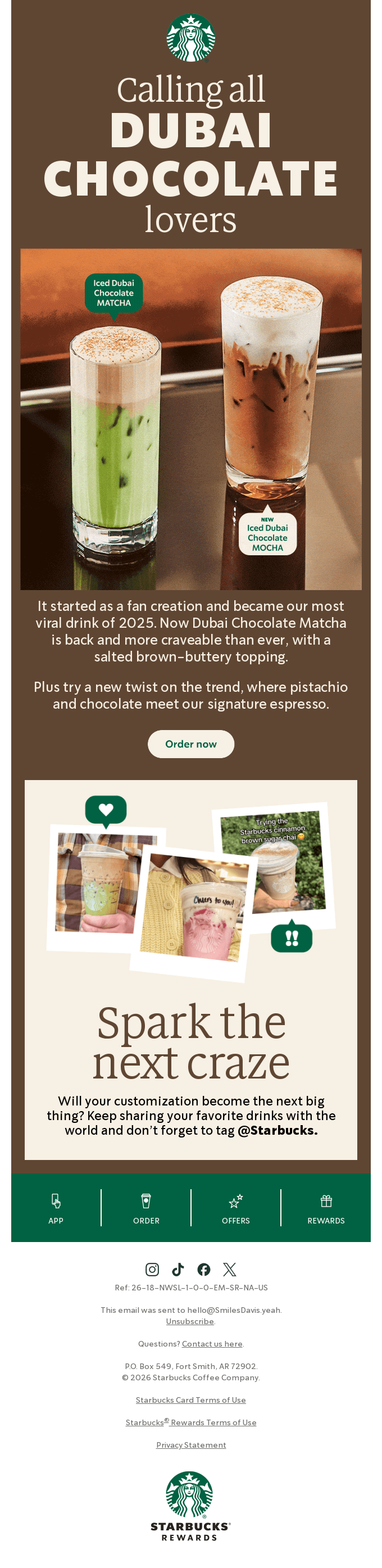
Task: Tap the X social icon
Action: pos(229,1269)
